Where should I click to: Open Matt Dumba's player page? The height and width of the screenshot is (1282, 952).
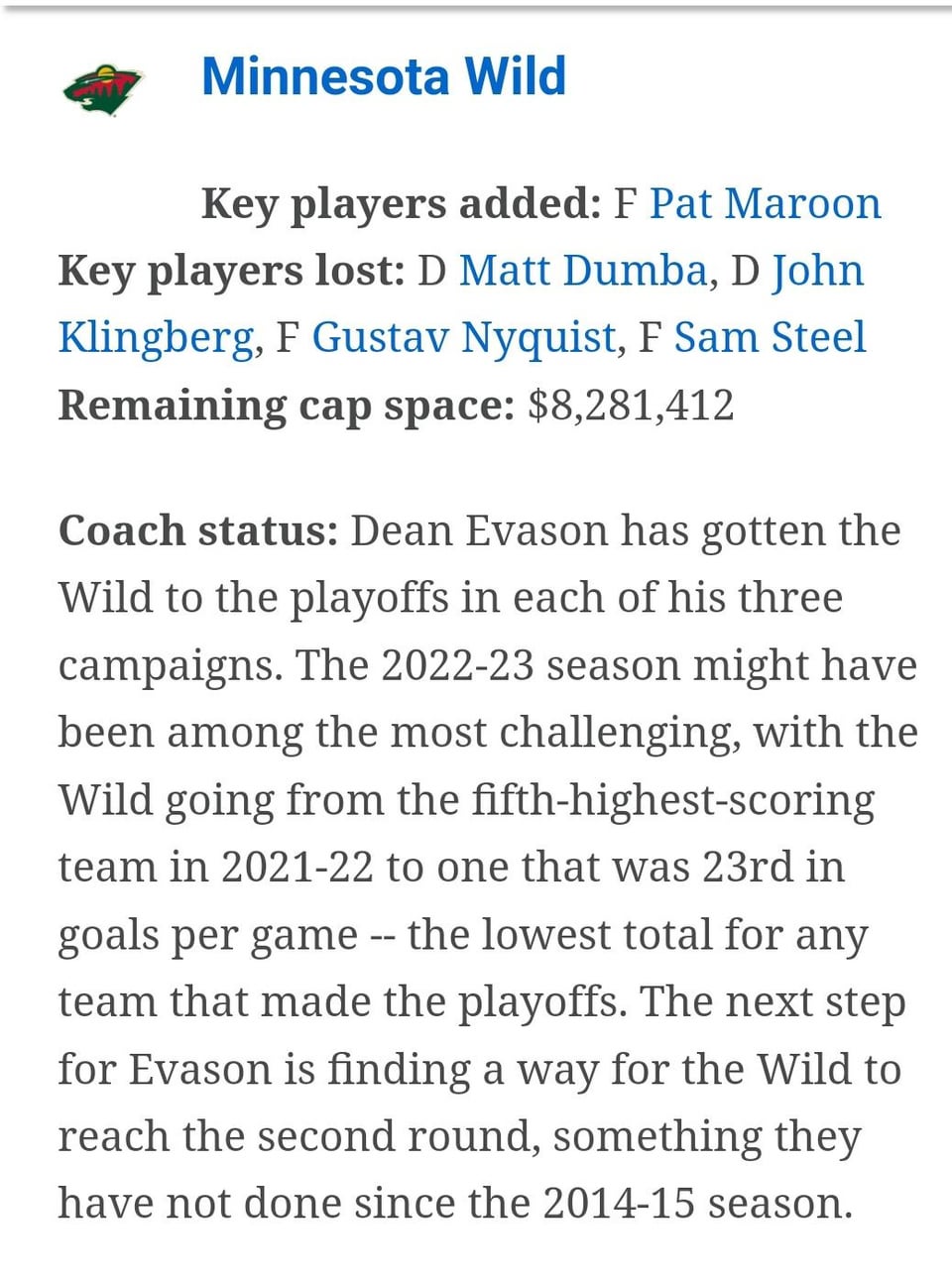582,271
